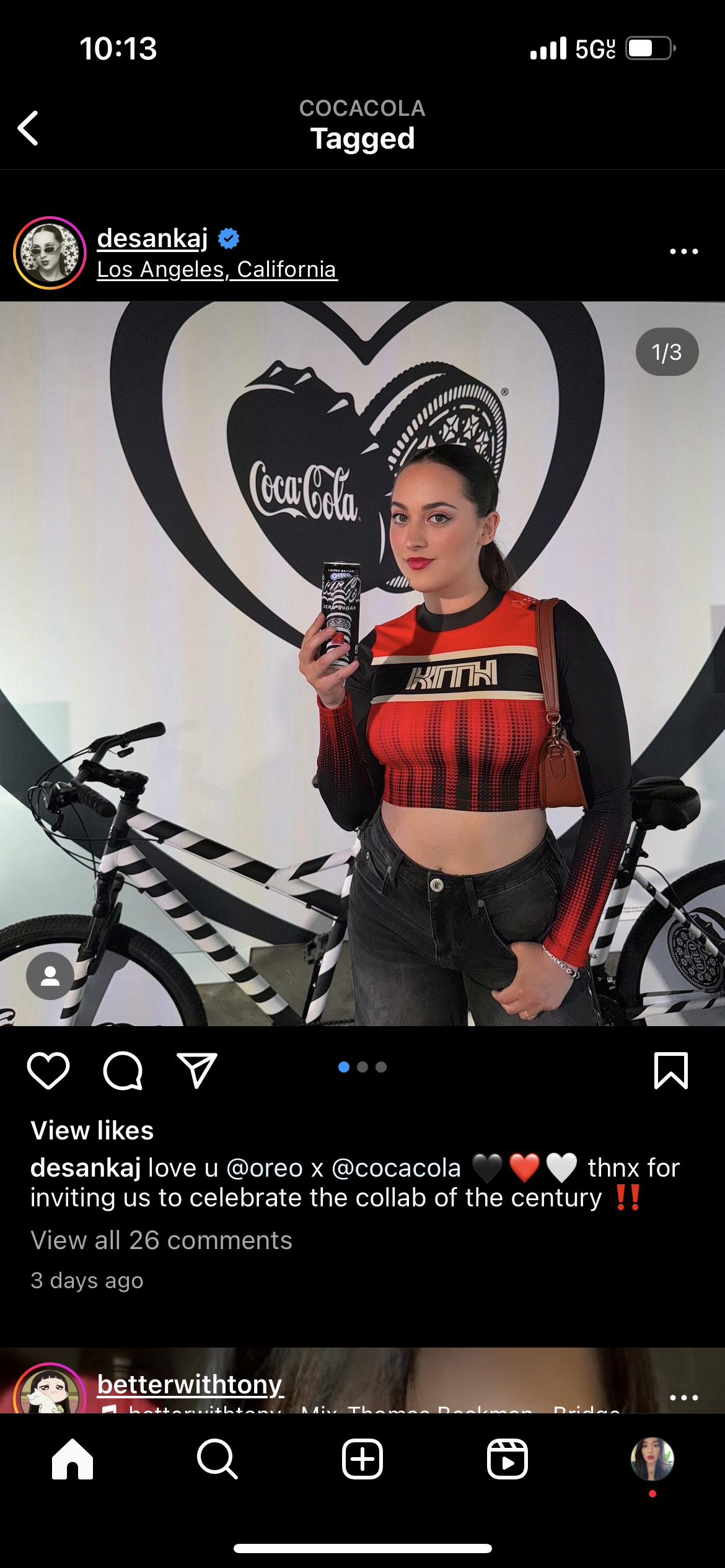Switch to the Search tab
The image size is (725, 1568).
217,1459
